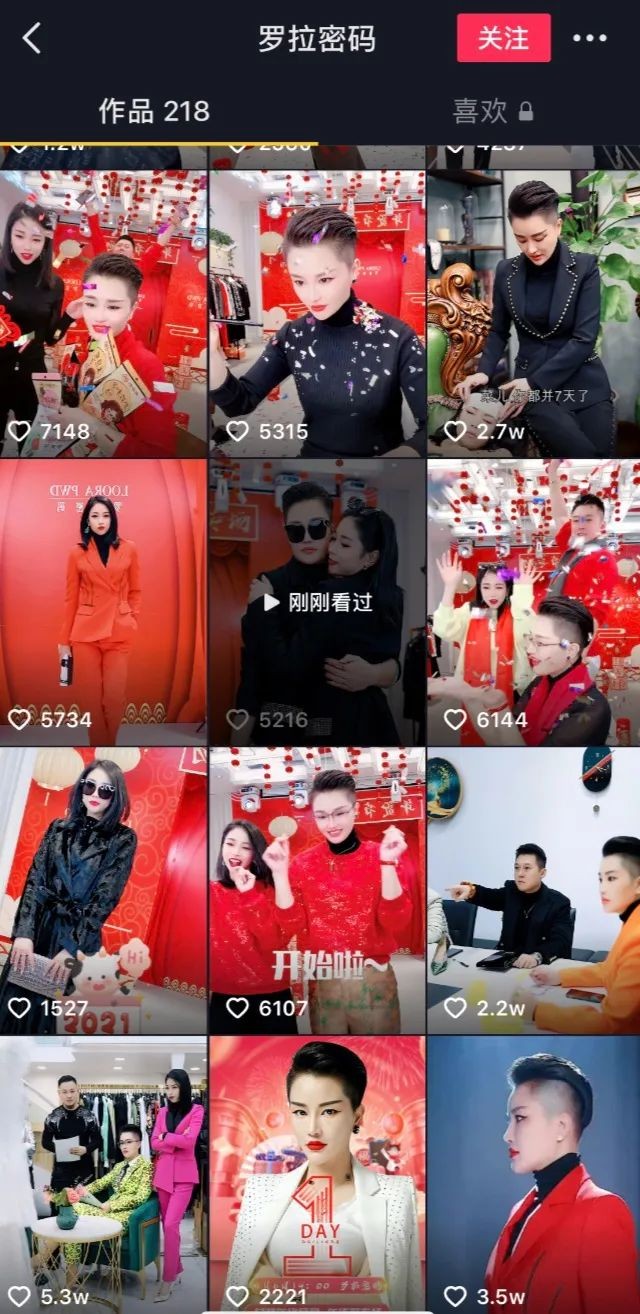
Task: Open the meeting video with 2.2w likes
Action: (x=534, y=891)
